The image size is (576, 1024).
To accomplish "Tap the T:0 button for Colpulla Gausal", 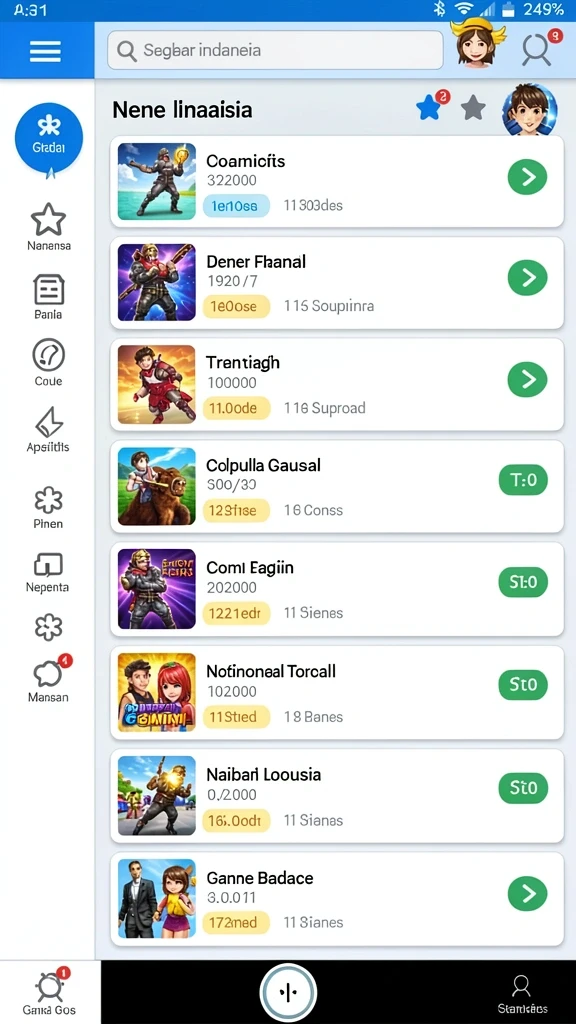I will pyautogui.click(x=523, y=480).
